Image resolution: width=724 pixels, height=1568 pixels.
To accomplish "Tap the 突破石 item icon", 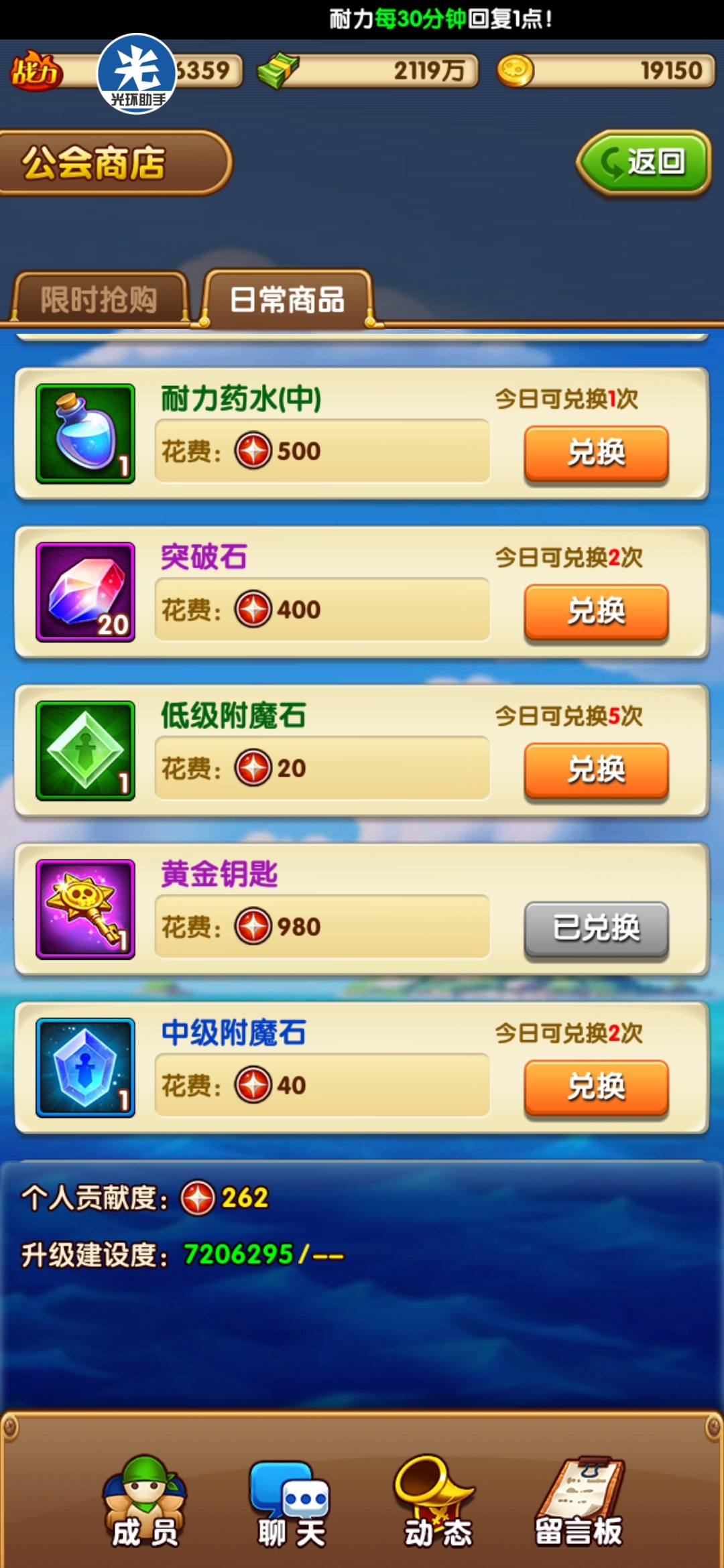I will (86, 592).
